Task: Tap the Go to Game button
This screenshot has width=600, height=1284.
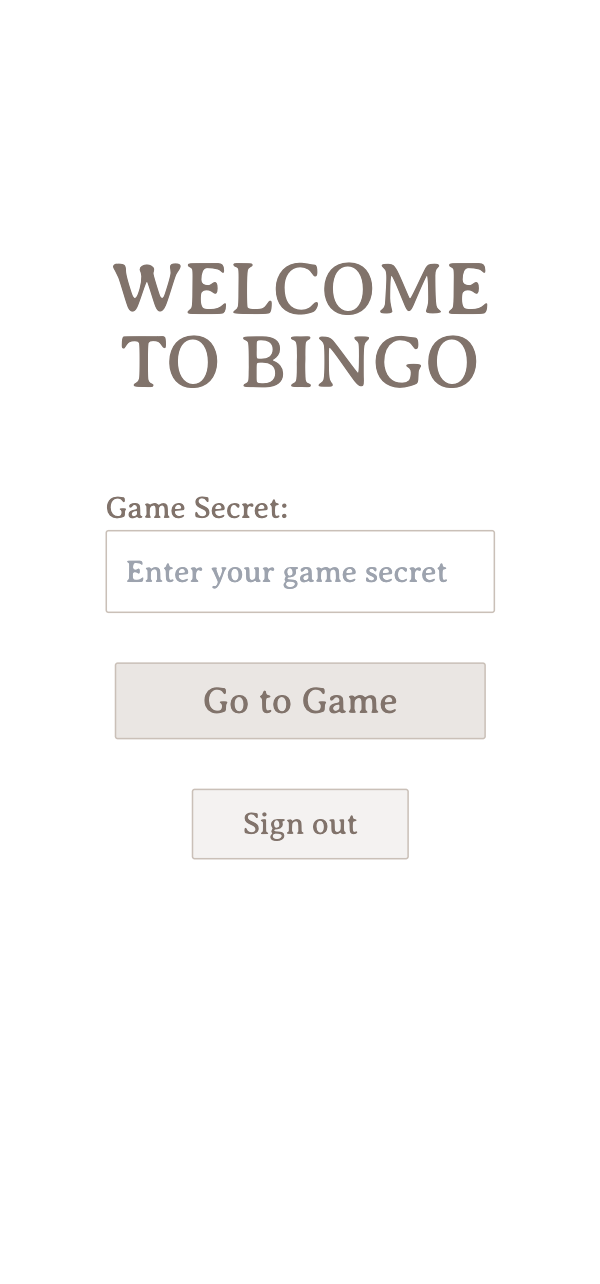Action: (x=300, y=701)
